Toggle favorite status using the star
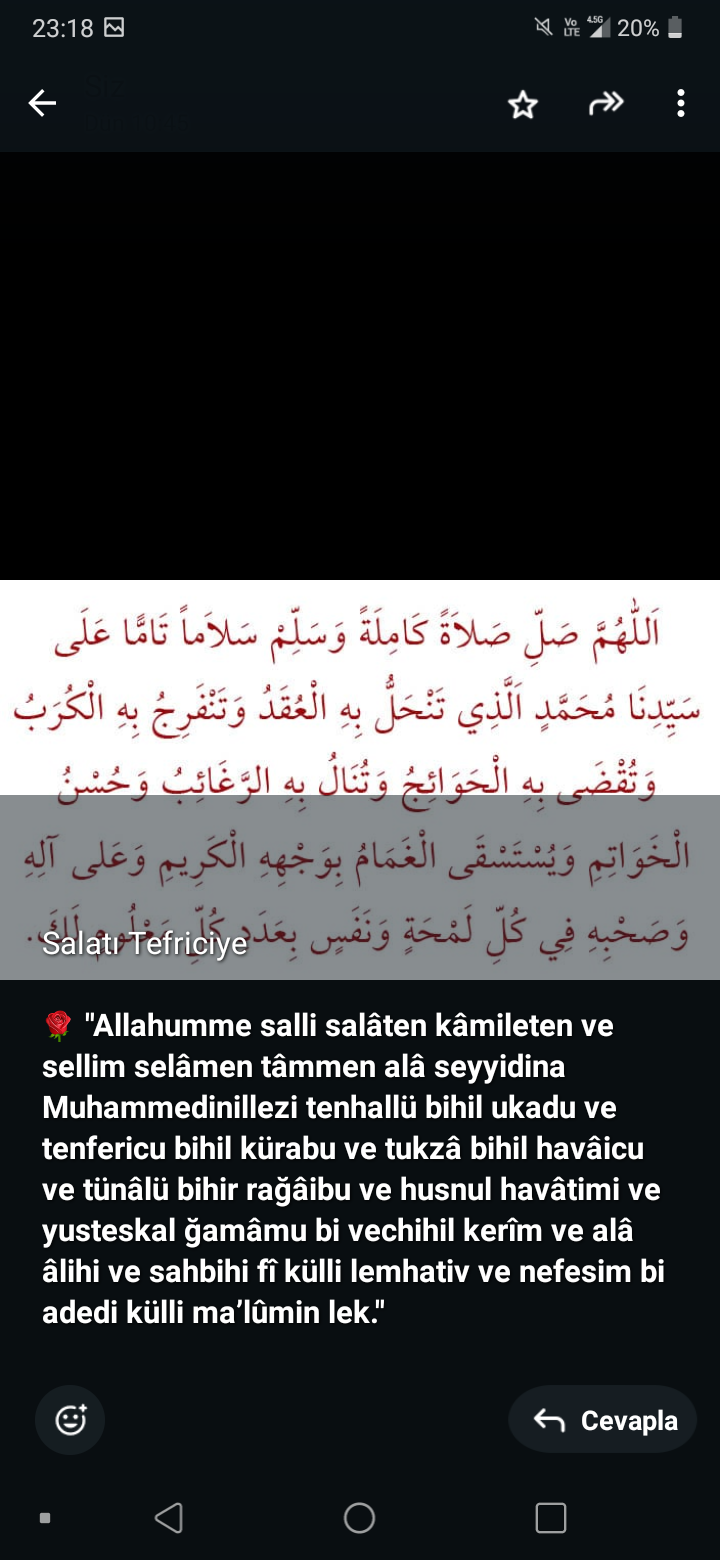This screenshot has height=1560, width=720. (x=524, y=103)
